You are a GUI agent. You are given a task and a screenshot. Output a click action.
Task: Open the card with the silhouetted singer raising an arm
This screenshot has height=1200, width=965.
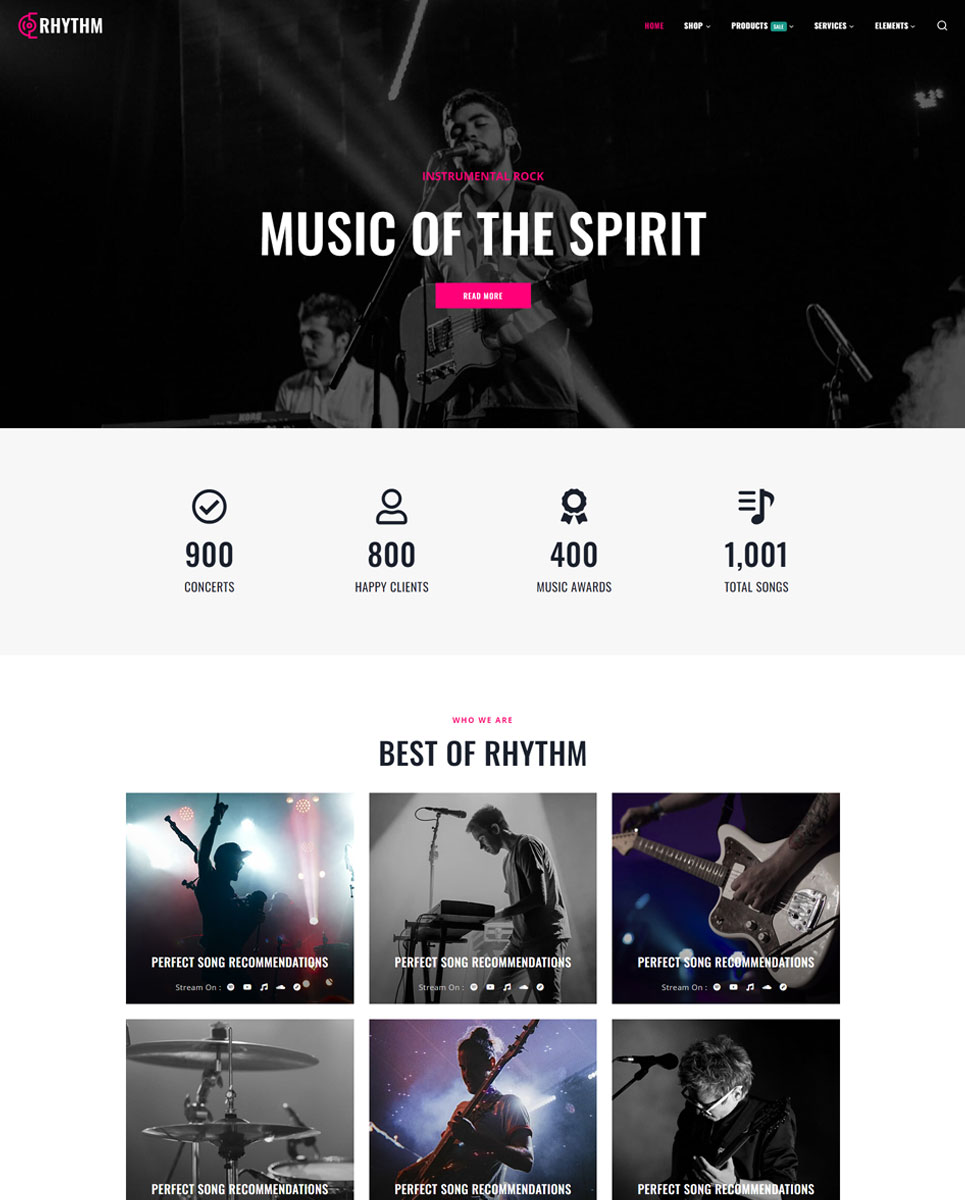240,880
